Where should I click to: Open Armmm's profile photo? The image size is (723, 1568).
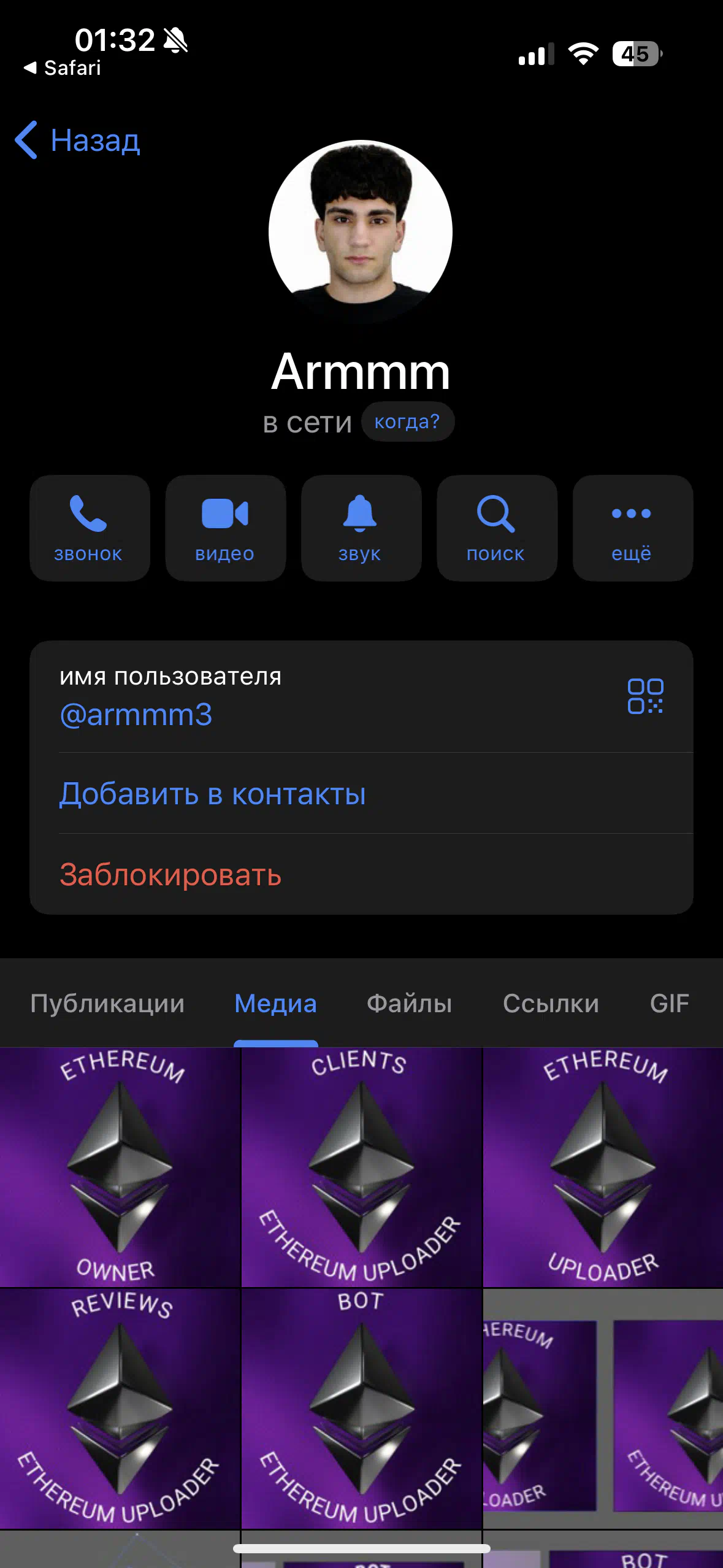point(361,232)
